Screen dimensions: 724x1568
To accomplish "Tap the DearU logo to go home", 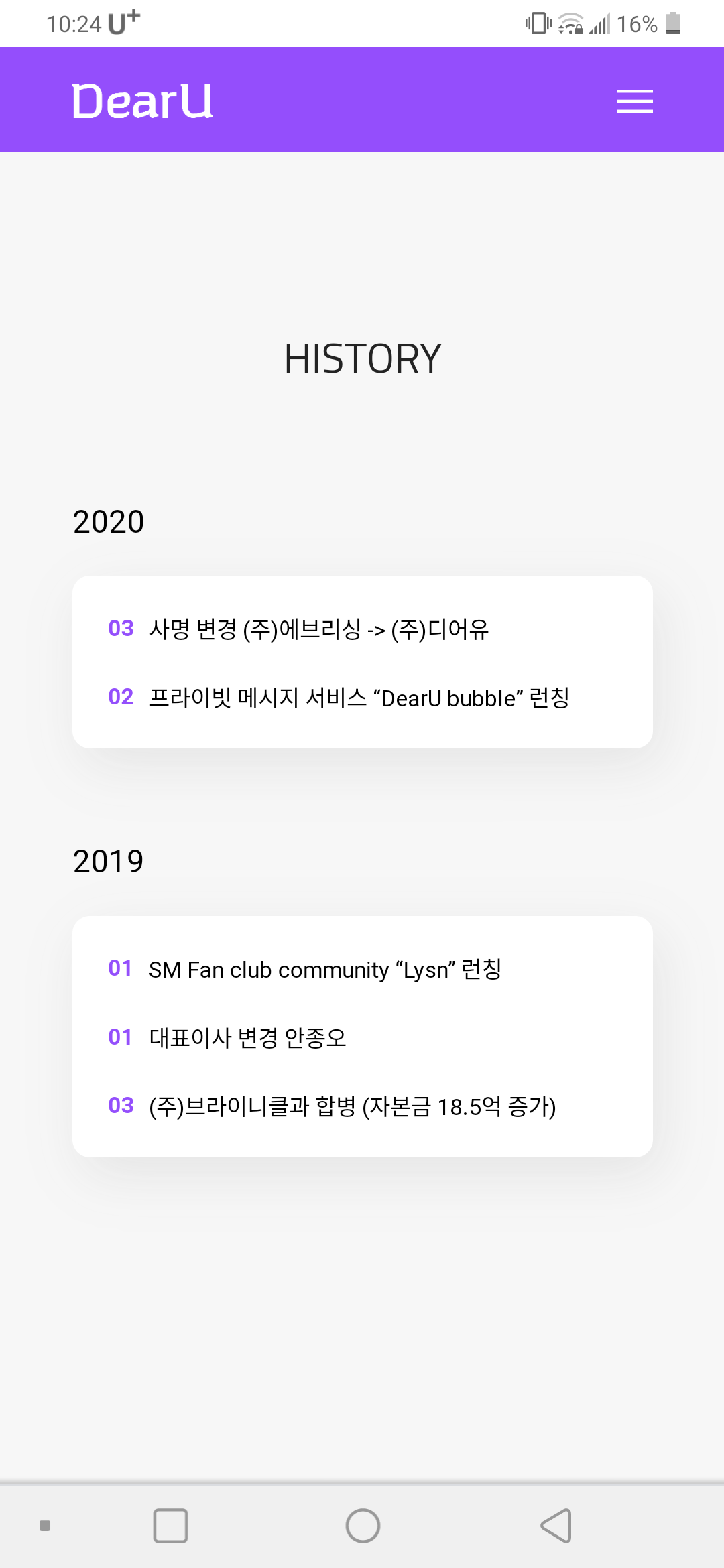I will 143,101.
